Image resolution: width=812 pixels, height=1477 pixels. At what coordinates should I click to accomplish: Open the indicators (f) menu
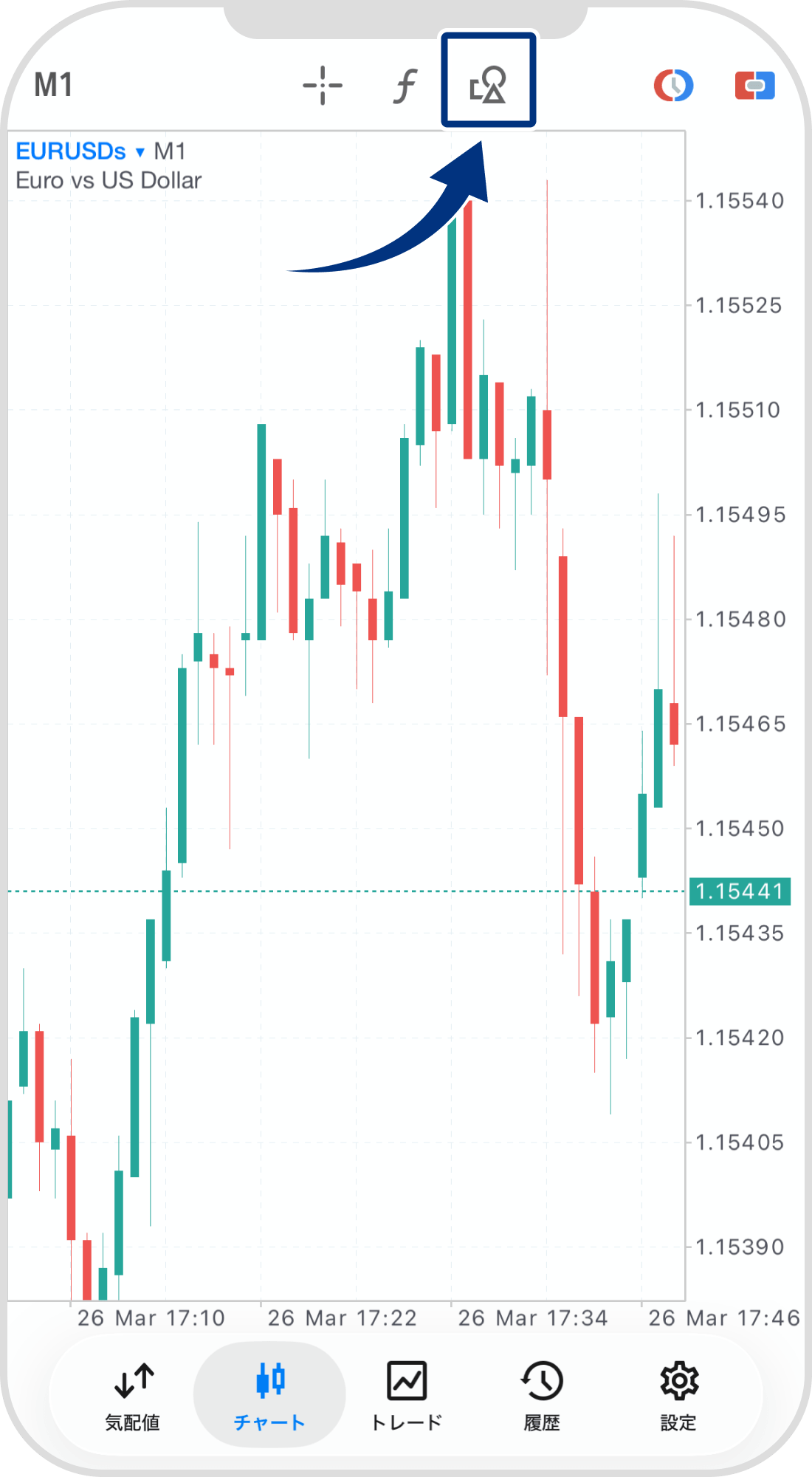(405, 86)
